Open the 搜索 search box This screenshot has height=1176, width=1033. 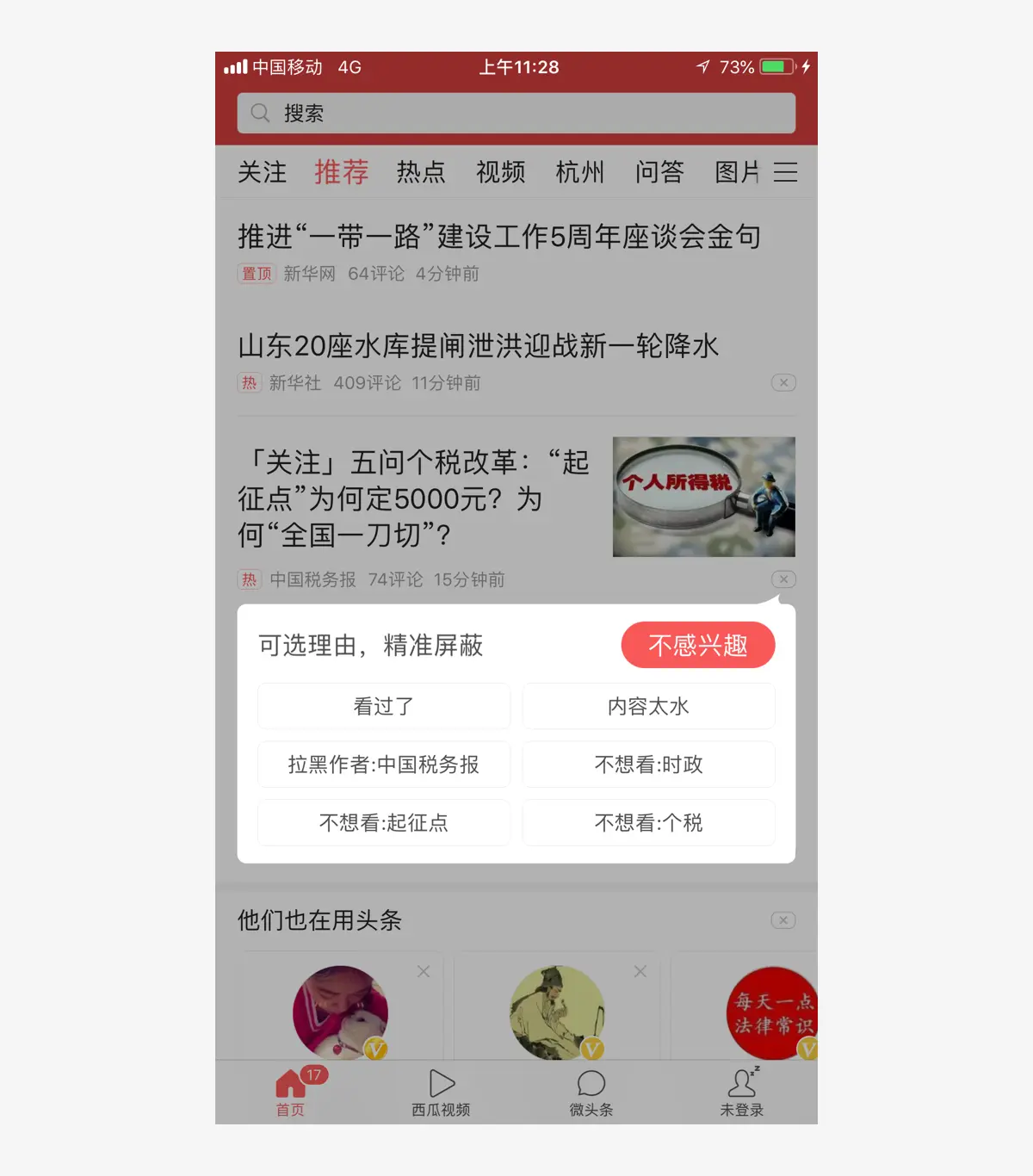[516, 113]
